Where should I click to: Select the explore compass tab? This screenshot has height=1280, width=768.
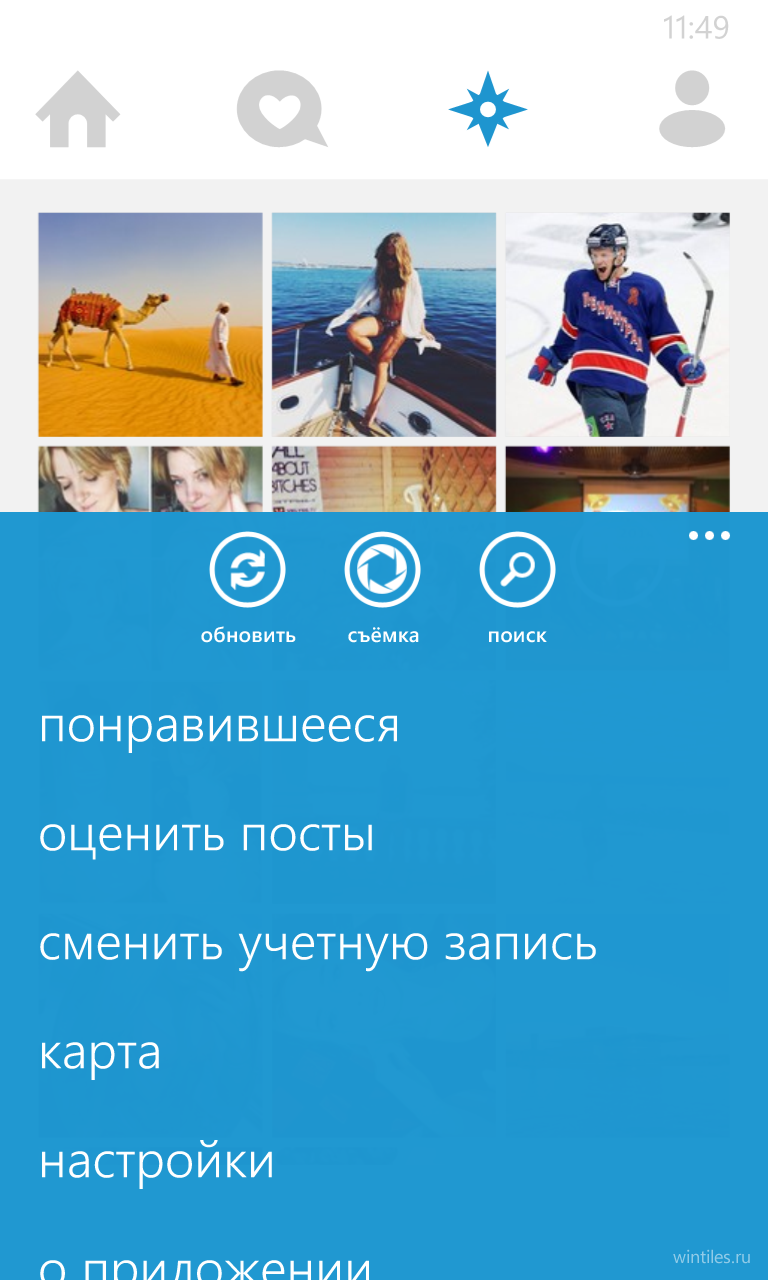488,109
